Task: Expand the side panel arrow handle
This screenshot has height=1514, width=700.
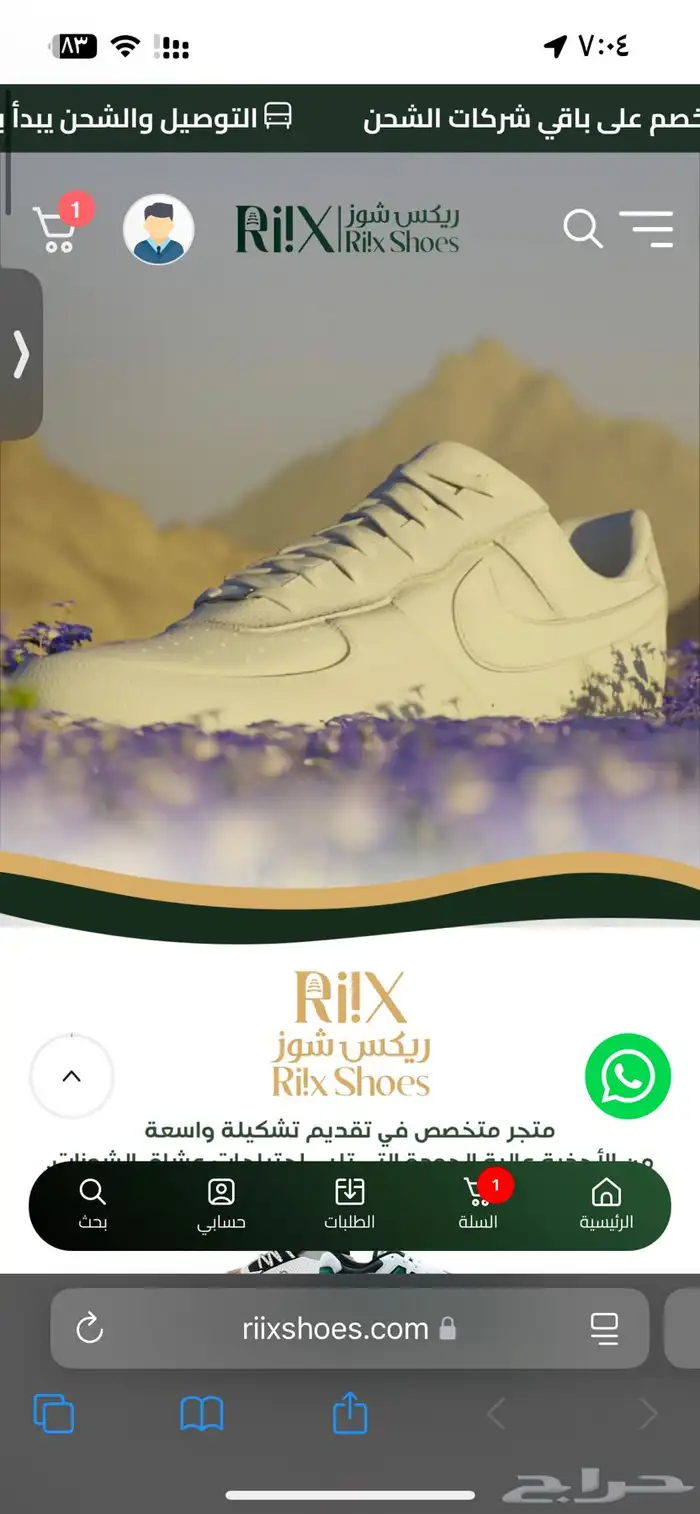Action: pos(20,354)
